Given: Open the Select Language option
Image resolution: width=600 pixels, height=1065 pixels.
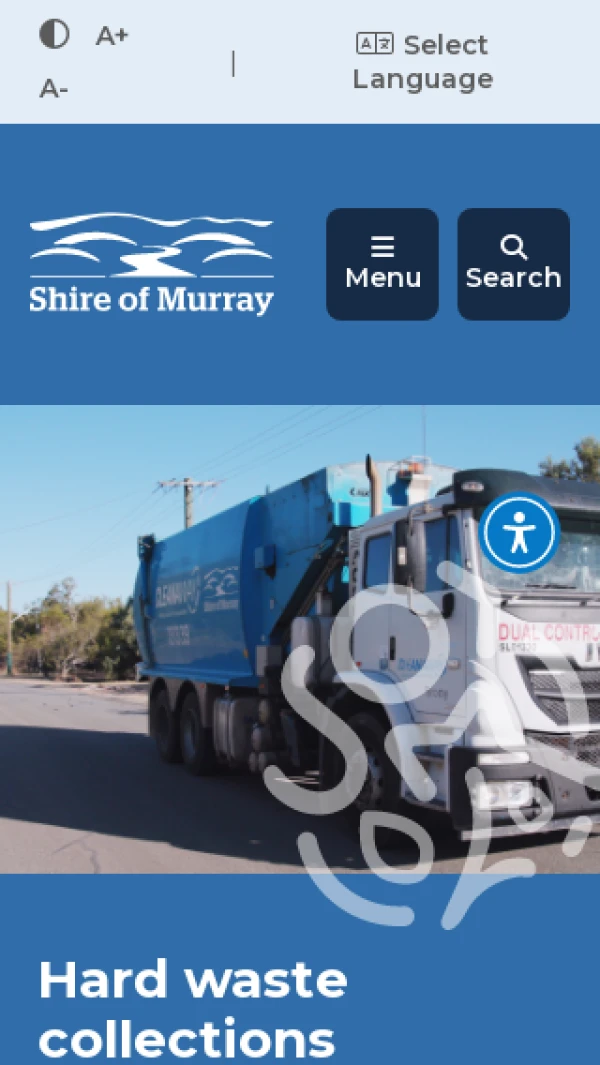Looking at the screenshot, I should tap(422, 62).
